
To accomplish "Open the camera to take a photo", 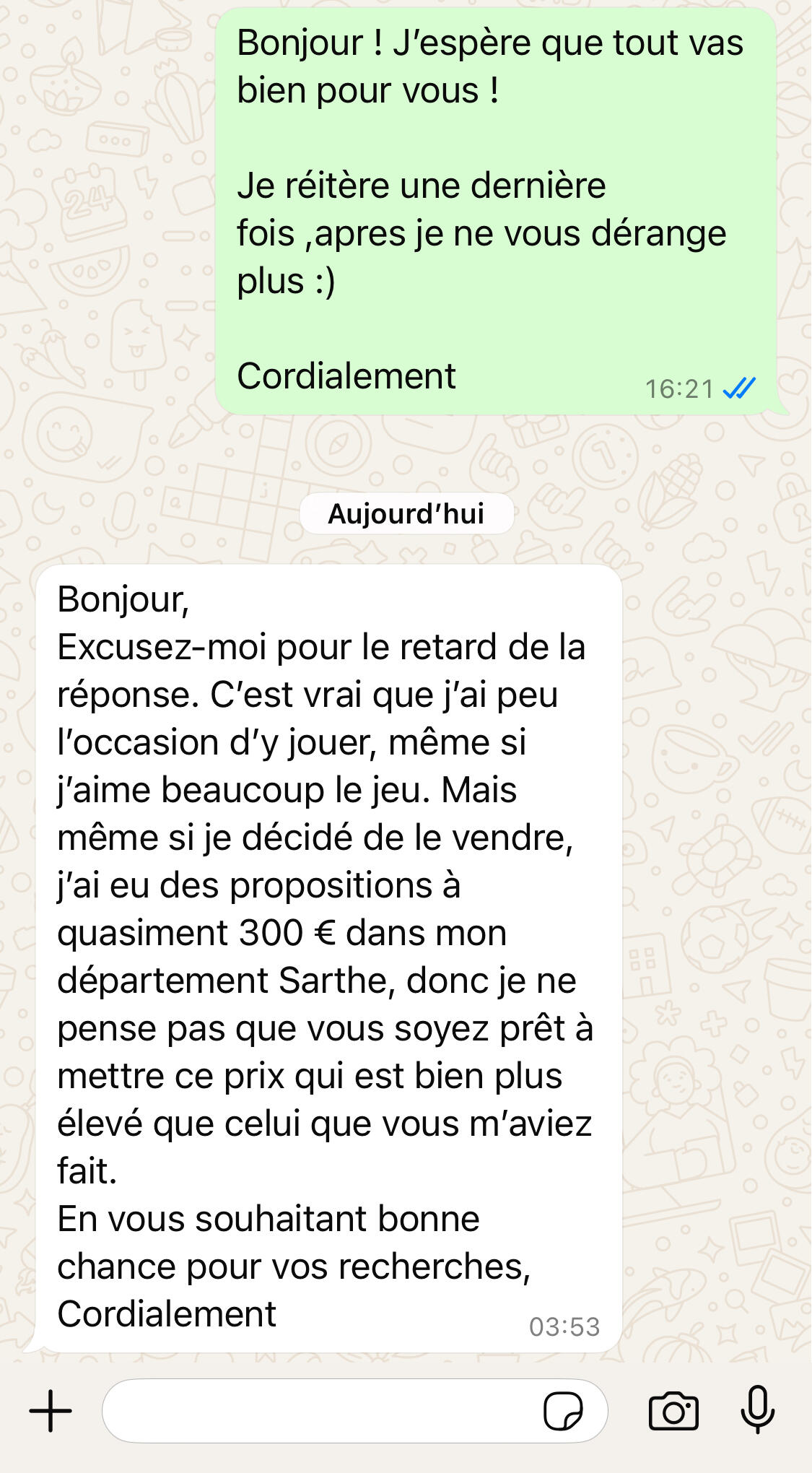I will [x=673, y=1411].
